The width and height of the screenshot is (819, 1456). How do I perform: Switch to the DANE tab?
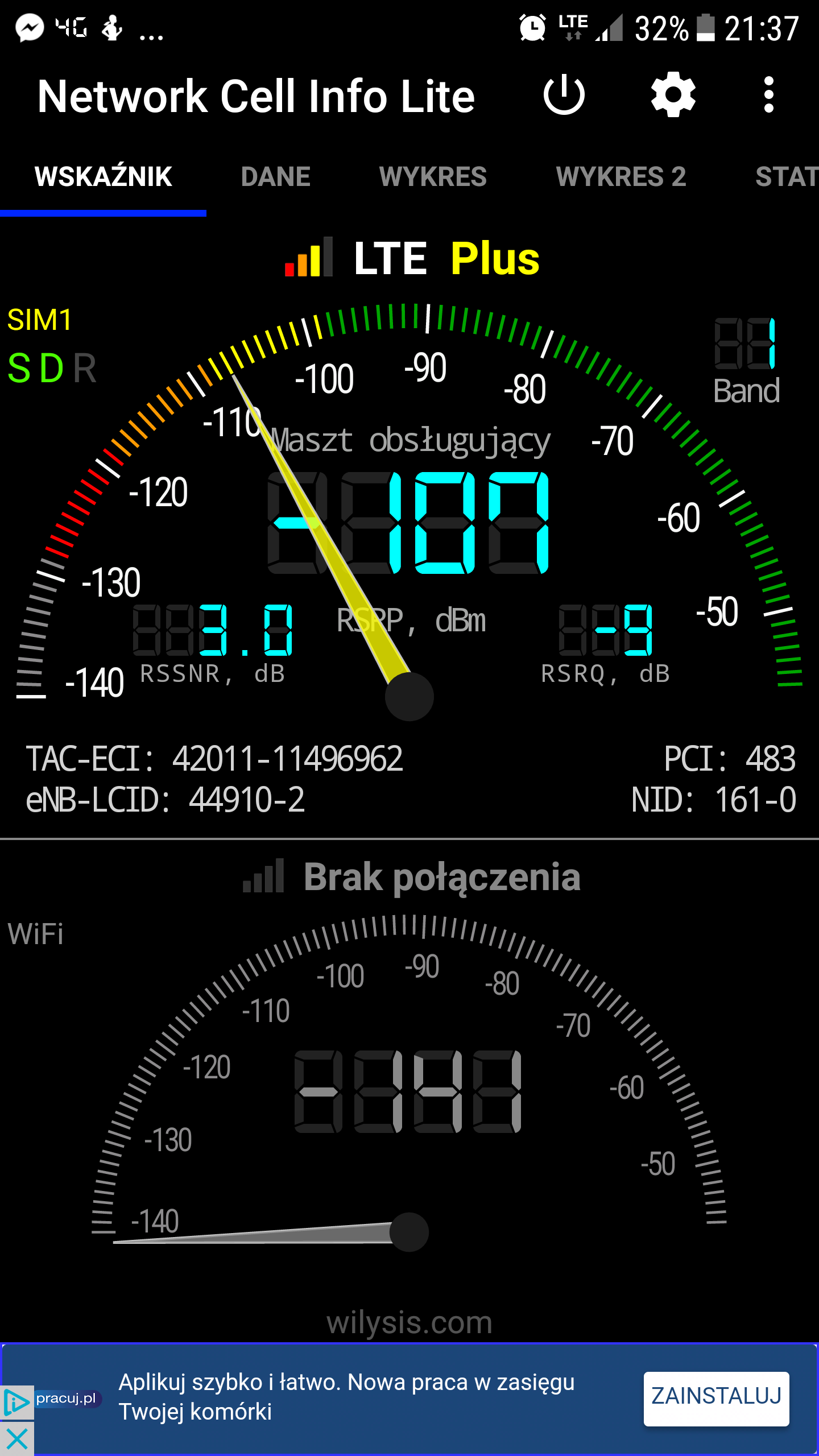click(x=276, y=177)
